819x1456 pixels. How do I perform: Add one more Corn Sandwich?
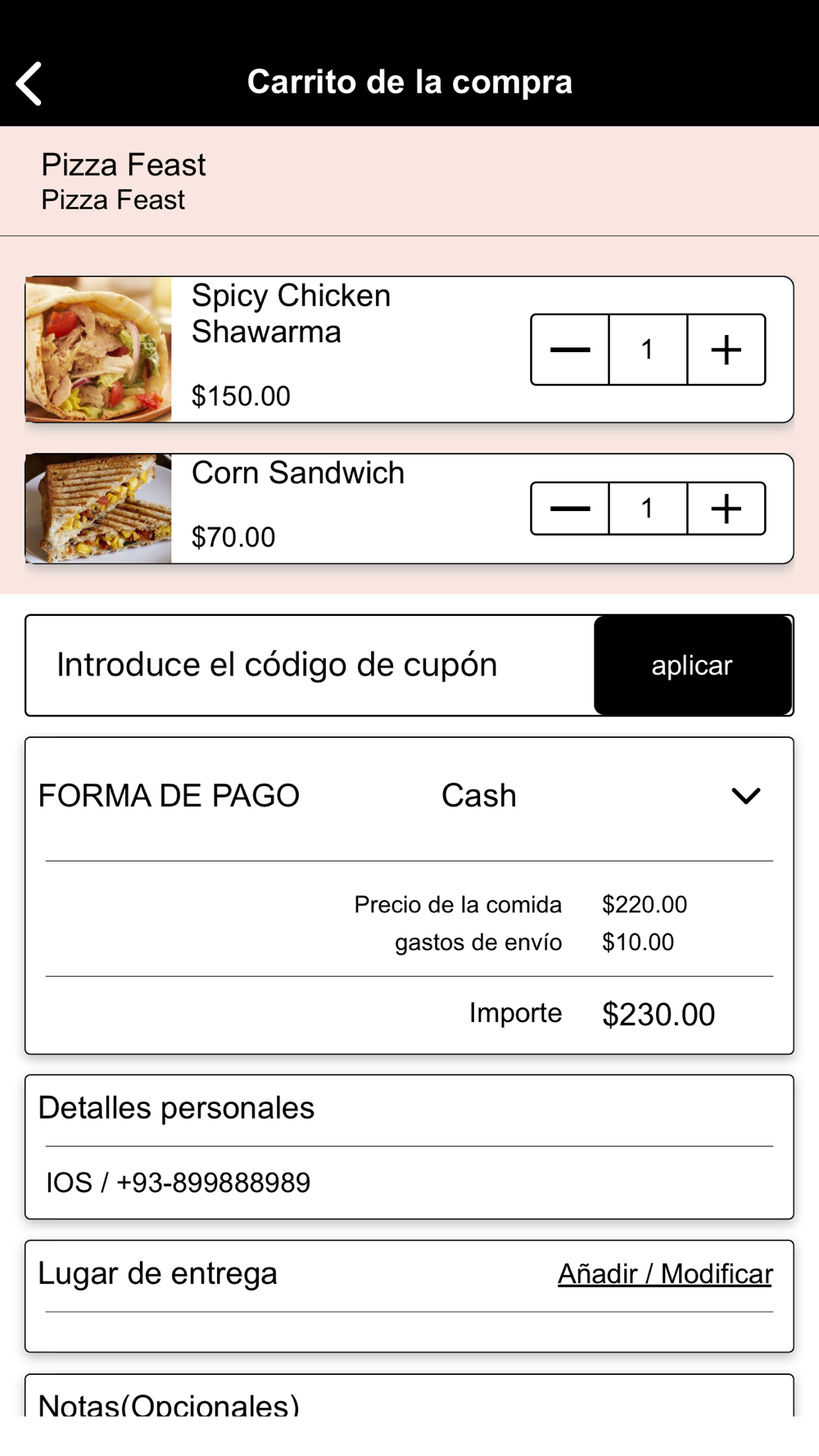click(x=726, y=509)
